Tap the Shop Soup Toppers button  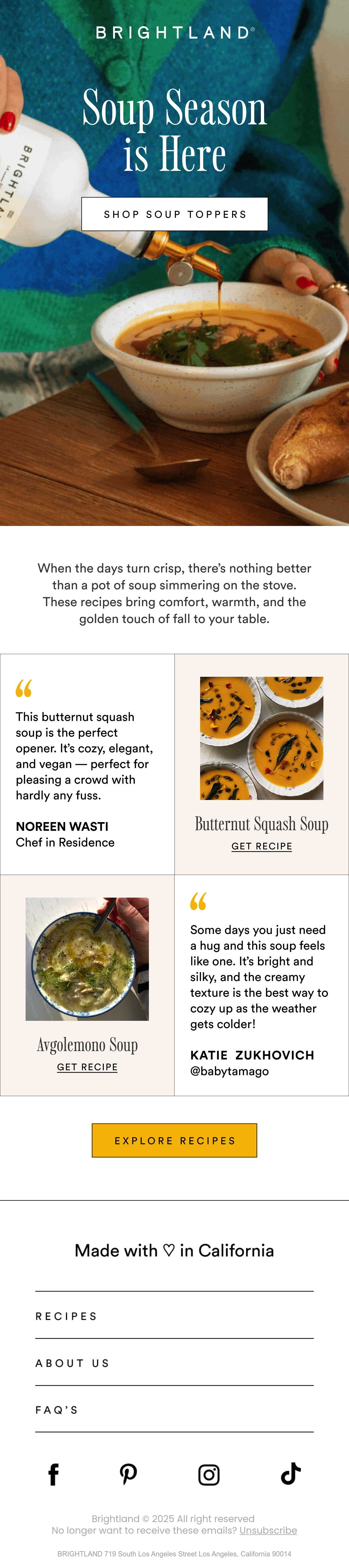[174, 214]
